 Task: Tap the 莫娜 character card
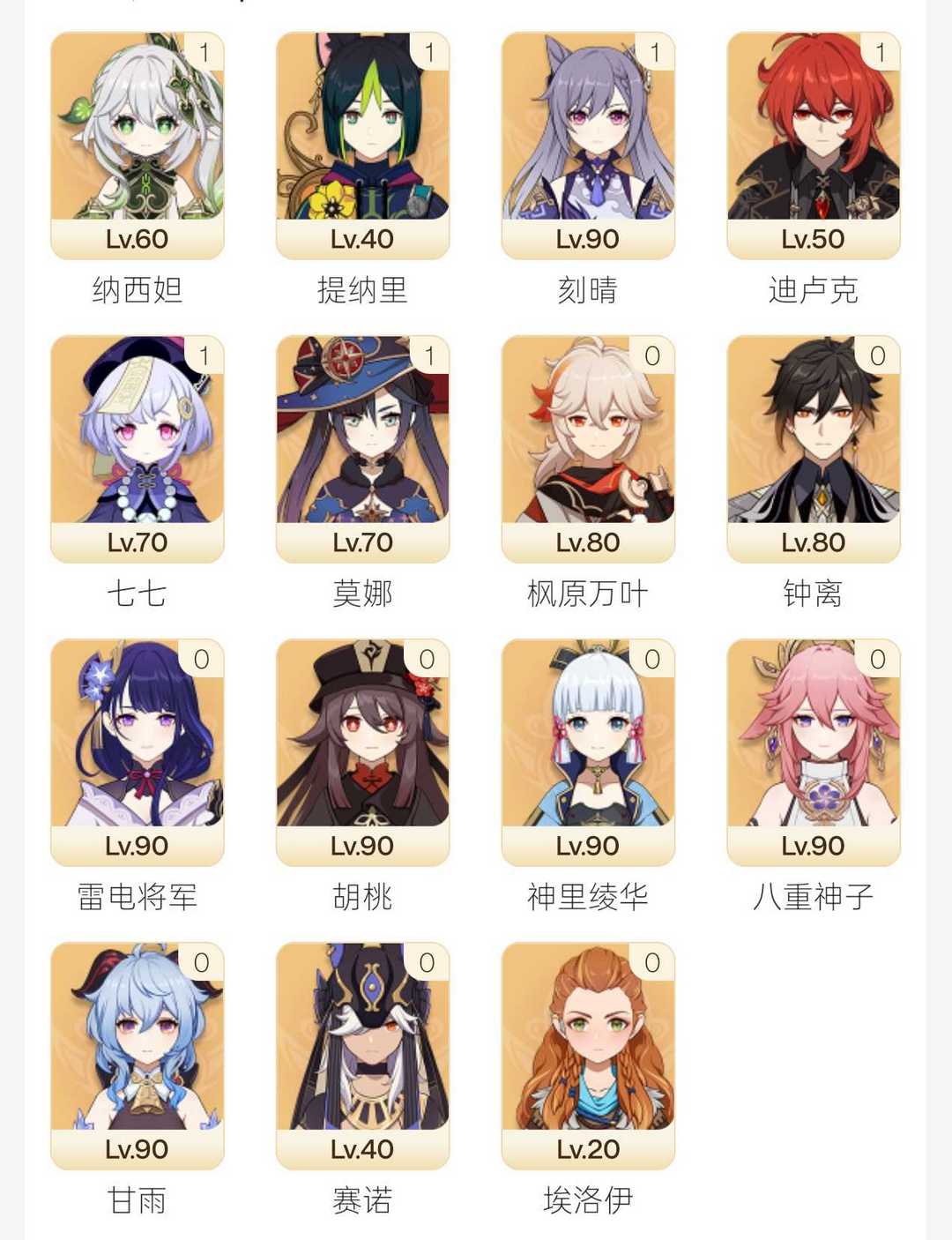(362, 449)
